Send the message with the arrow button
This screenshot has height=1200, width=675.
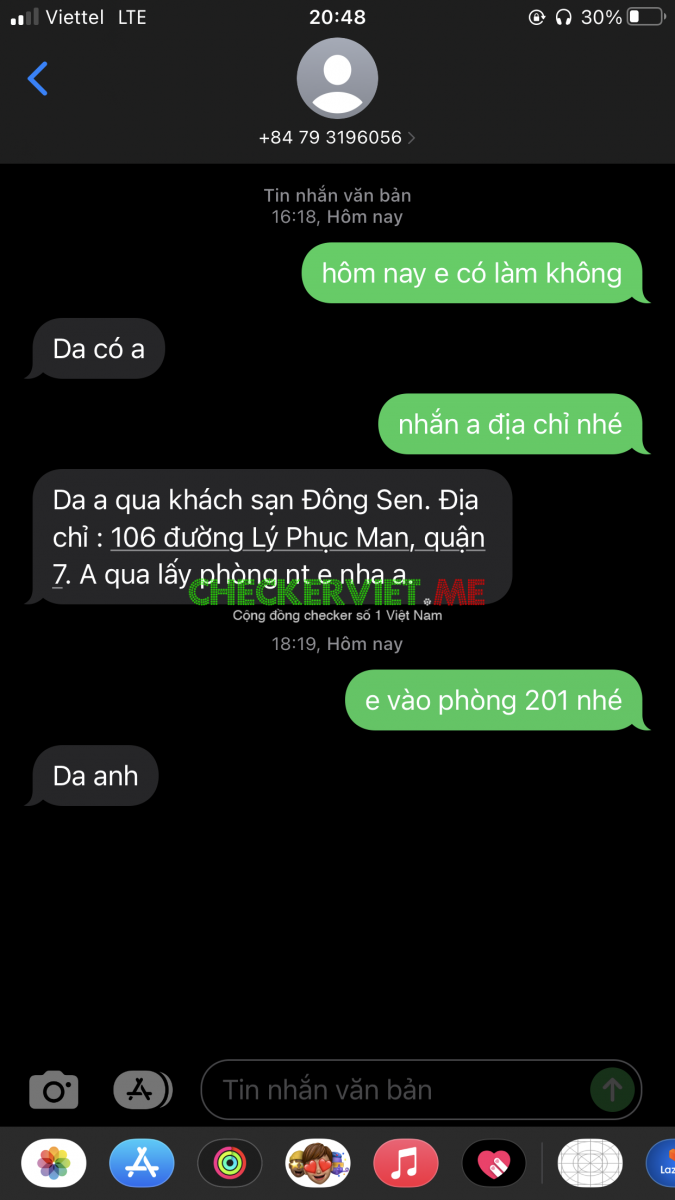pyautogui.click(x=612, y=1089)
